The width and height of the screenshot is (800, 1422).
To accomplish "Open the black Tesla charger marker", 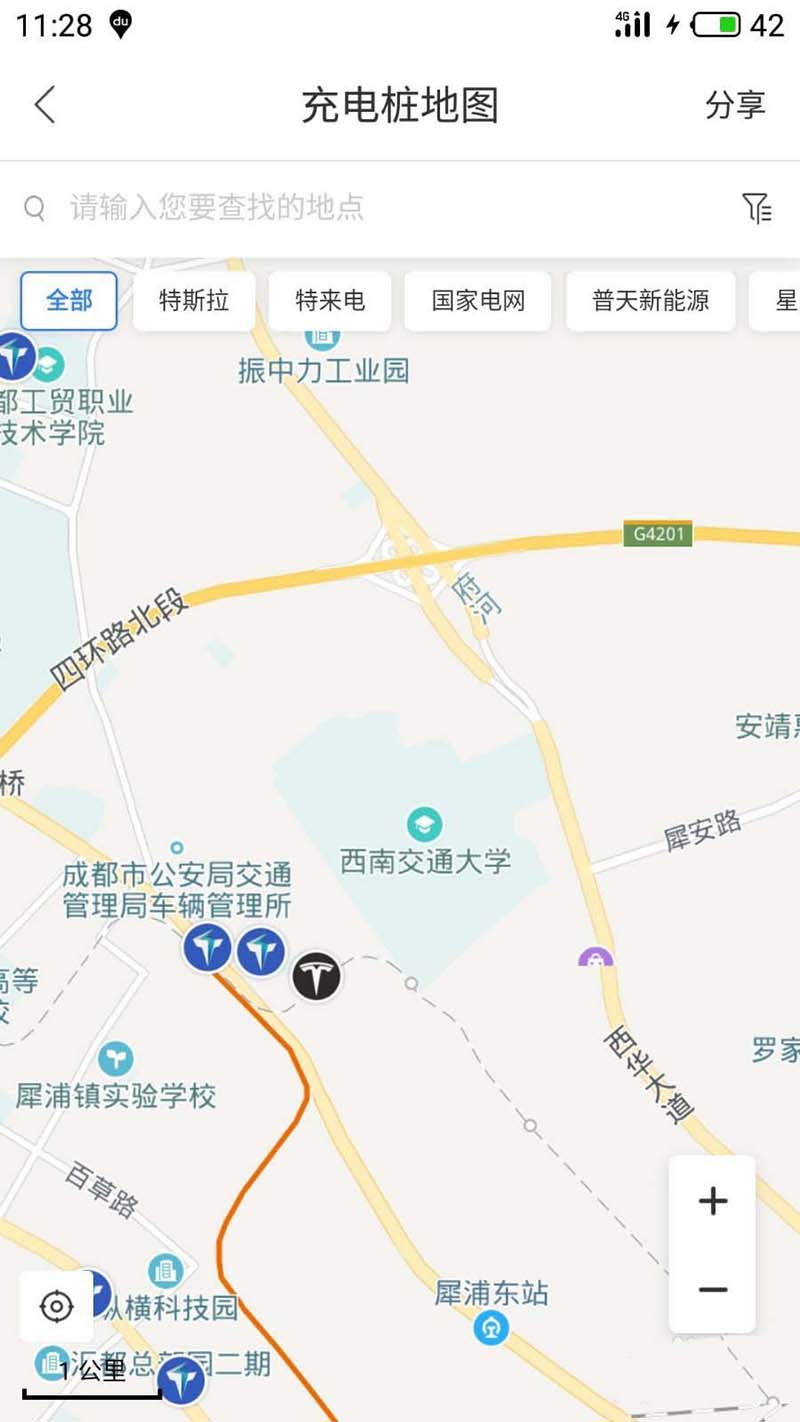I will 316,977.
